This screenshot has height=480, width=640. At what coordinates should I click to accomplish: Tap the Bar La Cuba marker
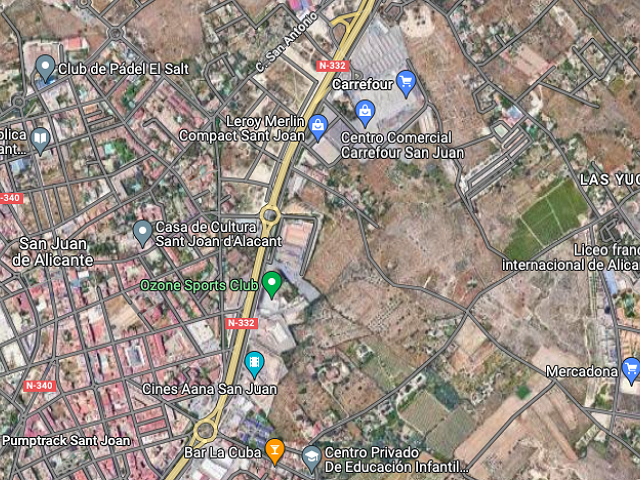pos(274,452)
